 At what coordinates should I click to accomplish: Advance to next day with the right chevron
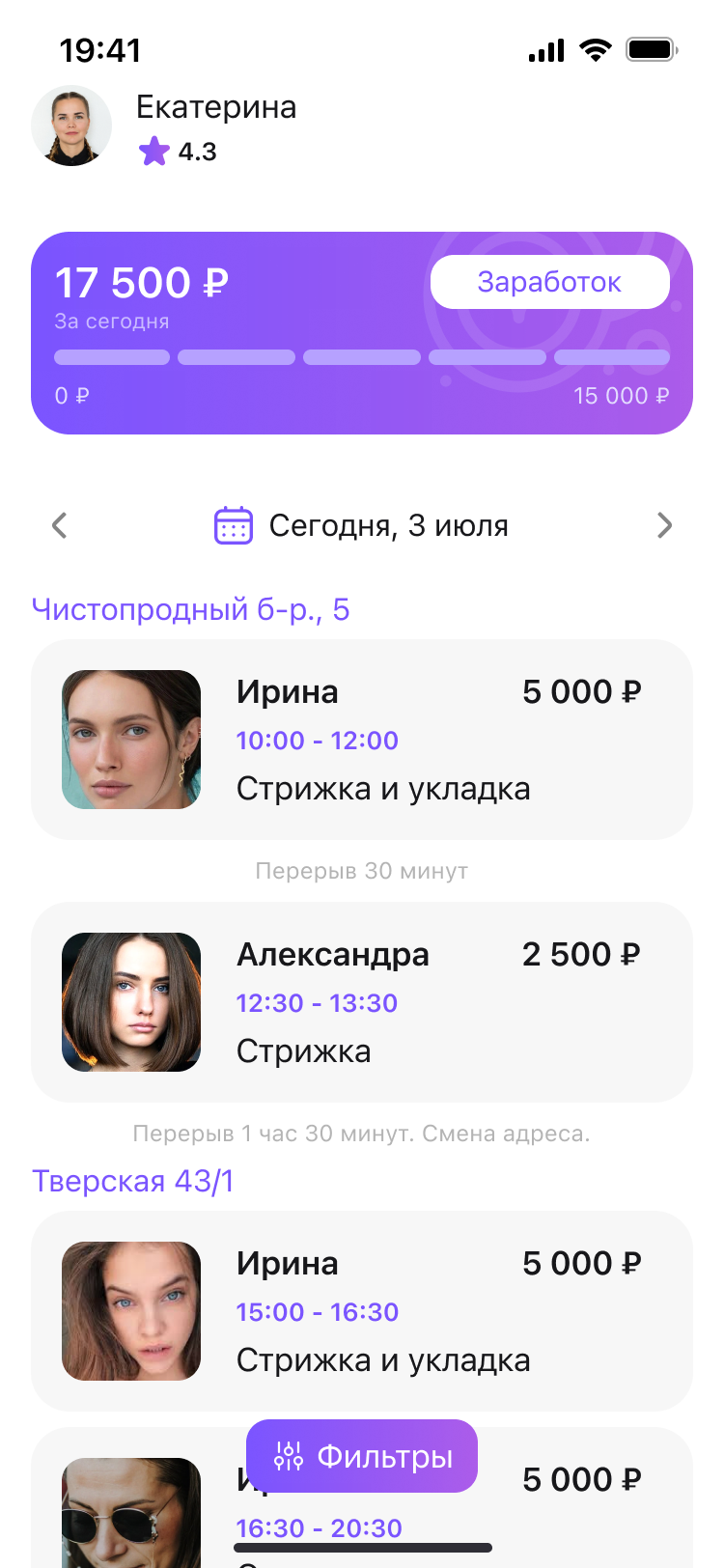pyautogui.click(x=664, y=525)
